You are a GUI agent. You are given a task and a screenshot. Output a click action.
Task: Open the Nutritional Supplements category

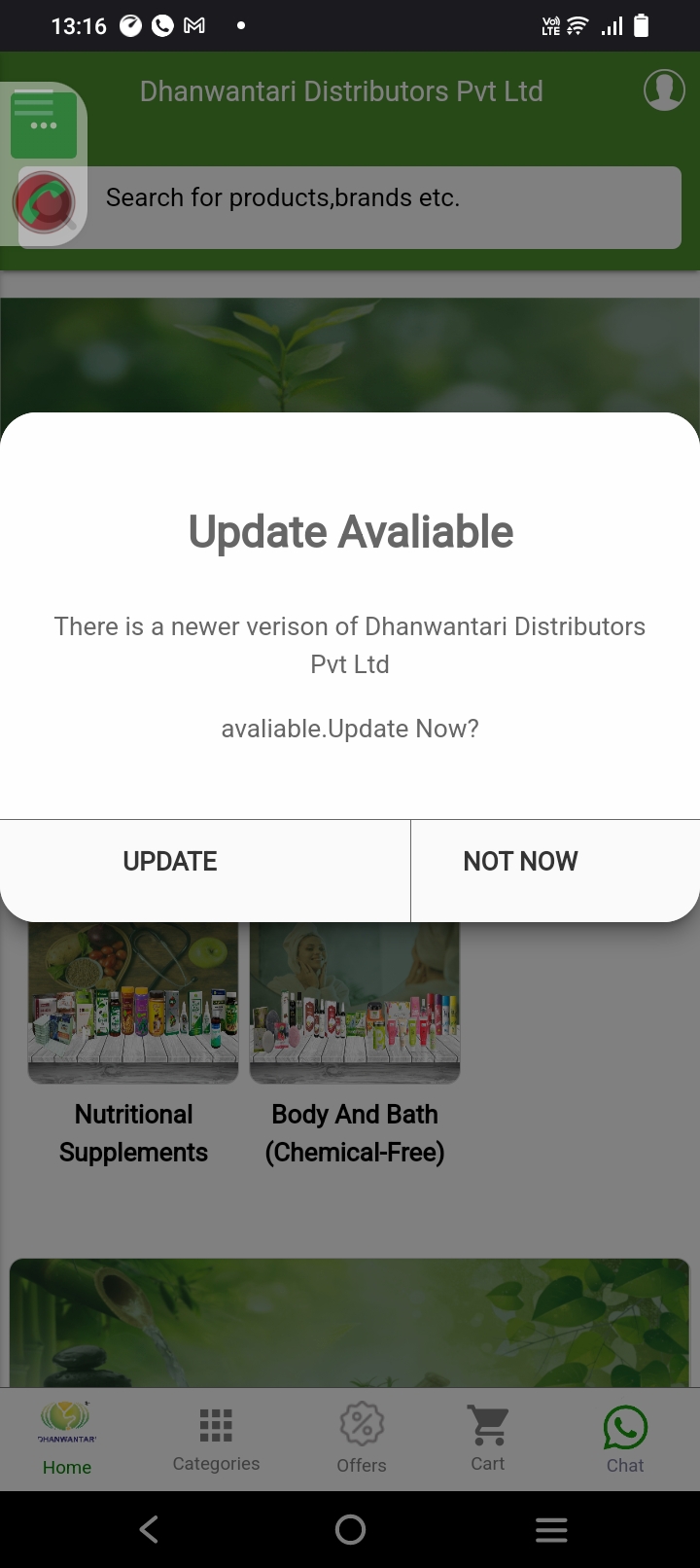[x=133, y=1046]
